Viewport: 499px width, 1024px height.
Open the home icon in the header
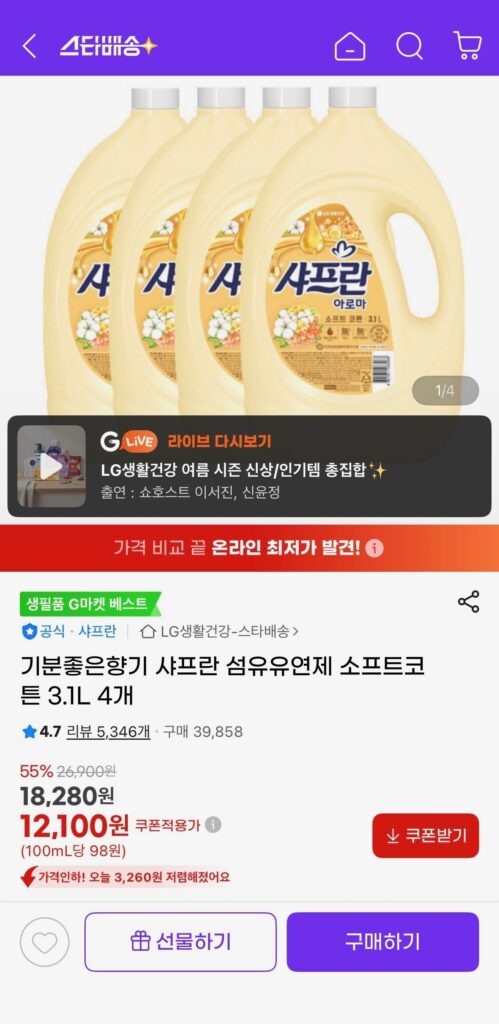[x=349, y=46]
